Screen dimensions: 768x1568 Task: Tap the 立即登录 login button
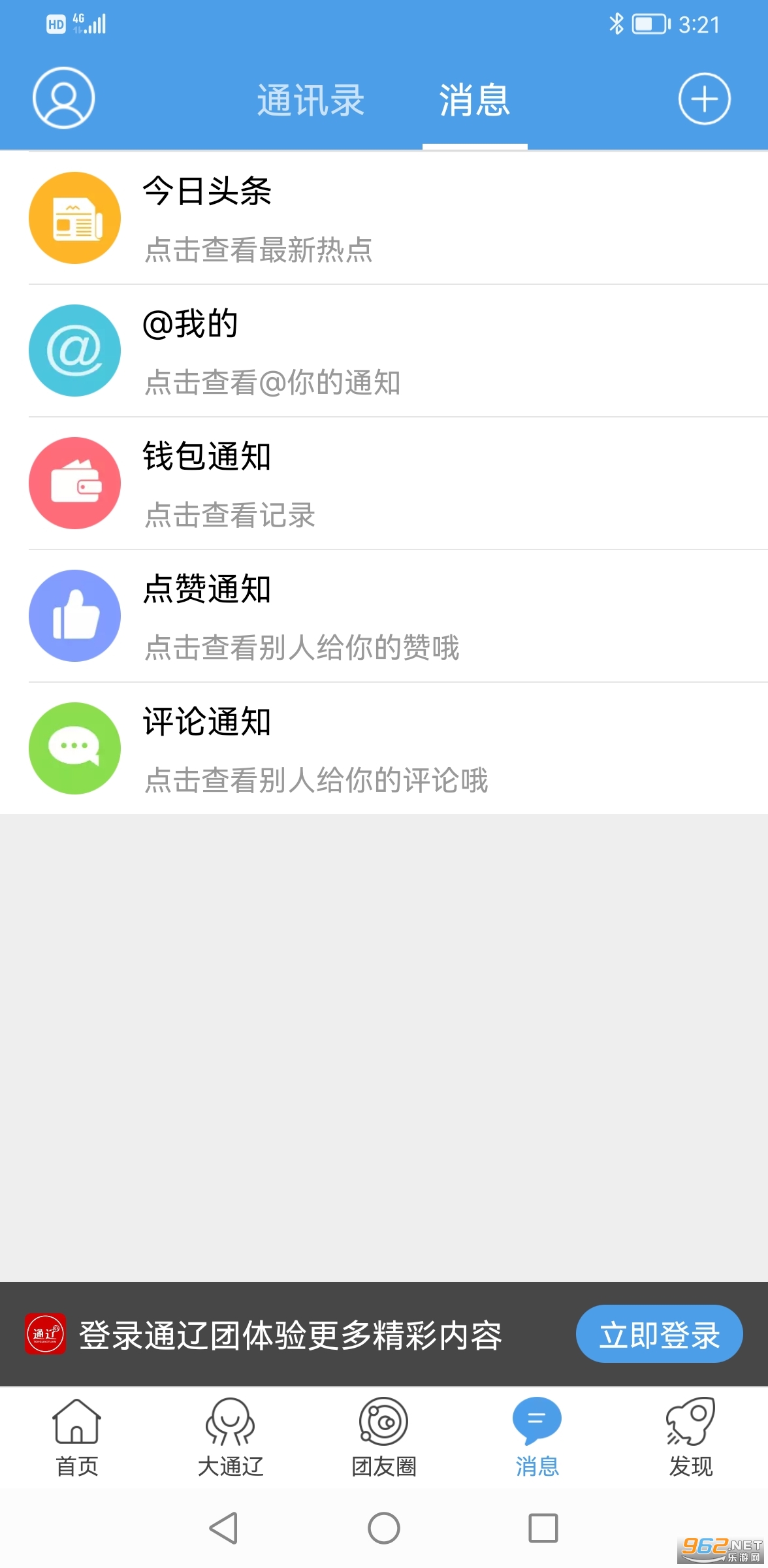659,1334
